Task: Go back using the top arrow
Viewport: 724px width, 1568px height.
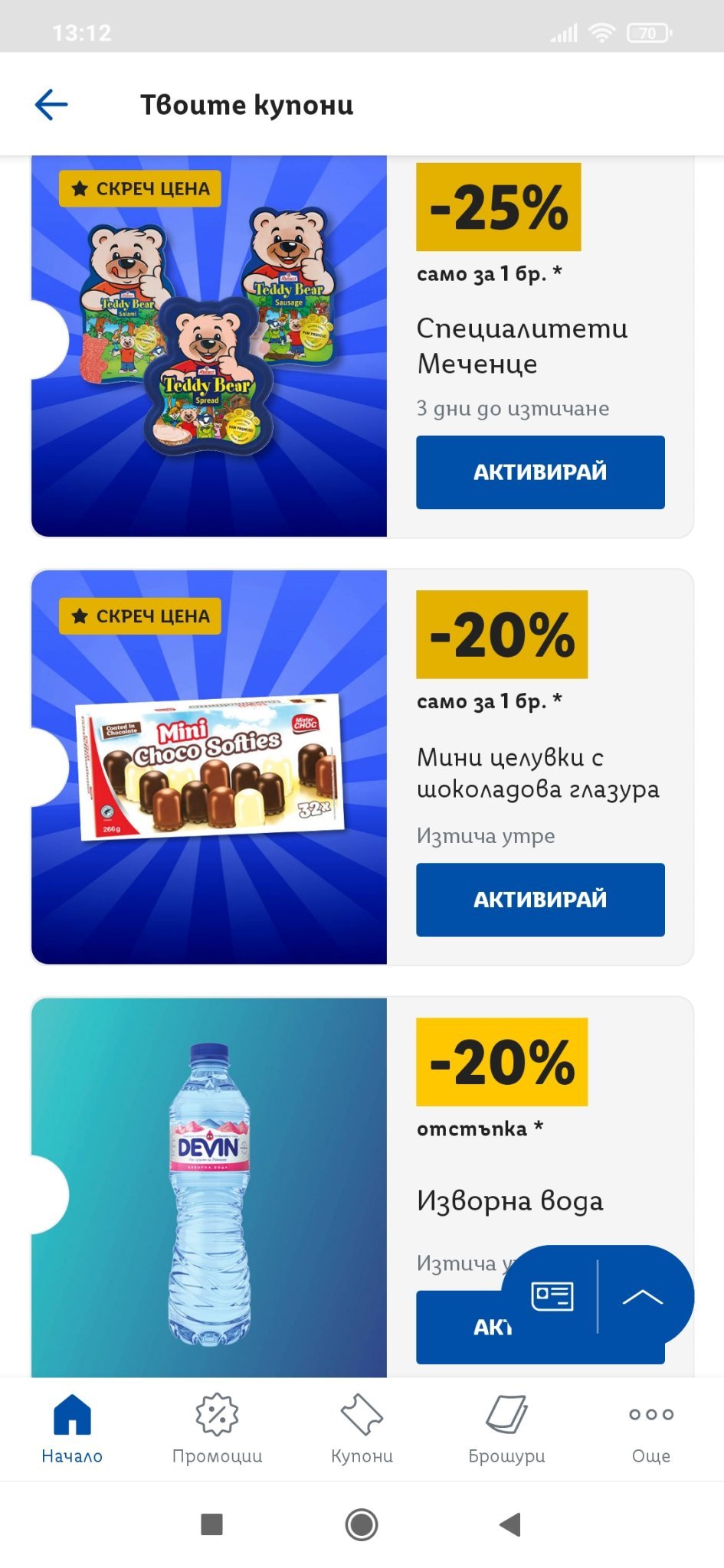Action: [x=51, y=105]
